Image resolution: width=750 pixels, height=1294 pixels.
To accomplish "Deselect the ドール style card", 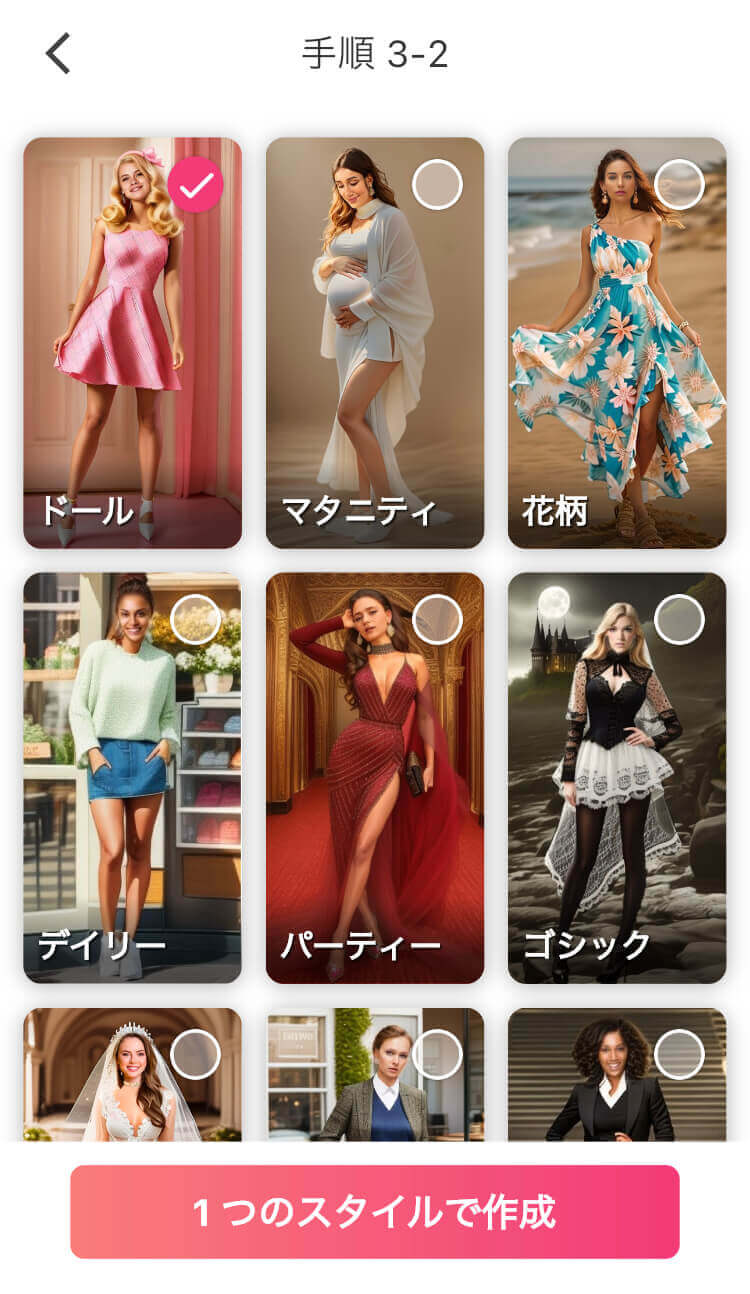I will coord(132,342).
